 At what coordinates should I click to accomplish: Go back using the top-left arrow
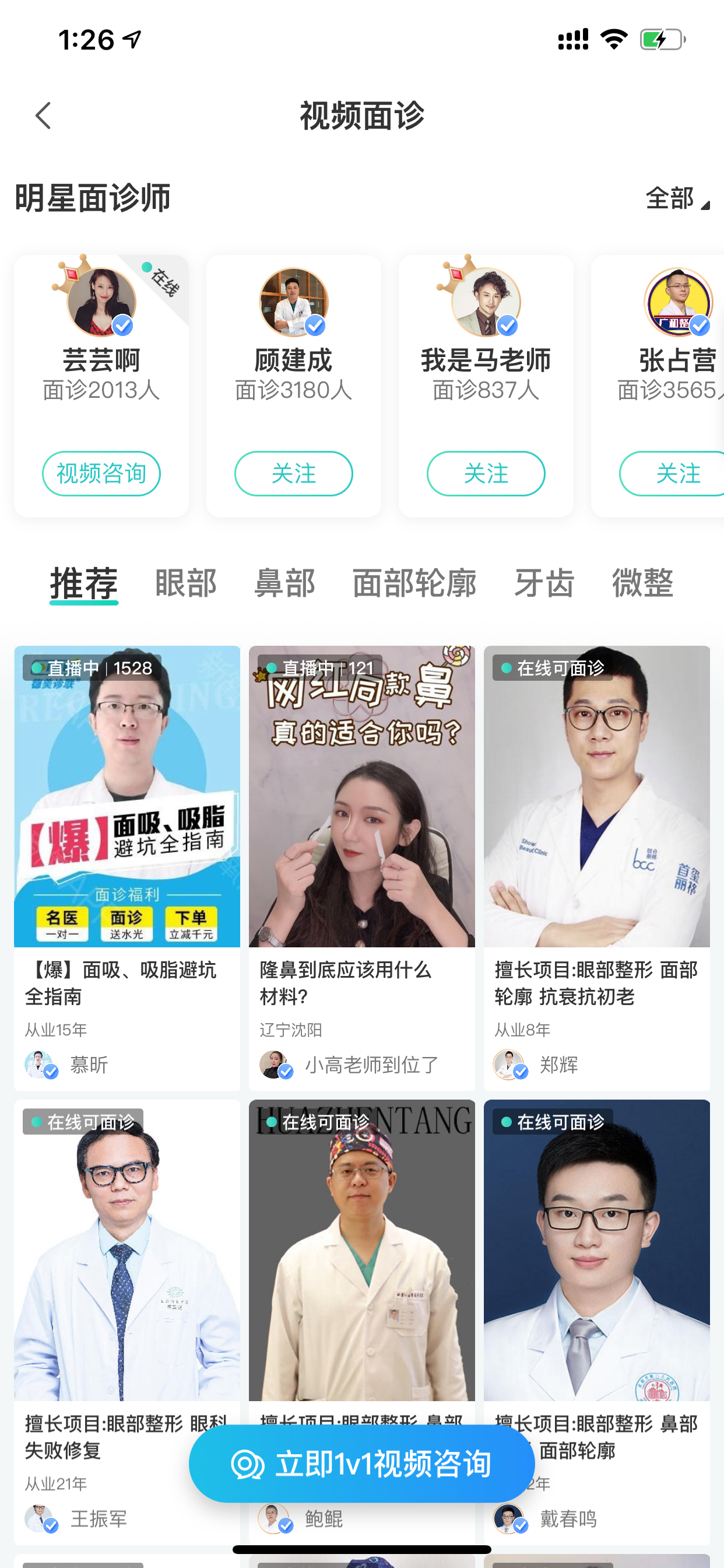point(43,116)
